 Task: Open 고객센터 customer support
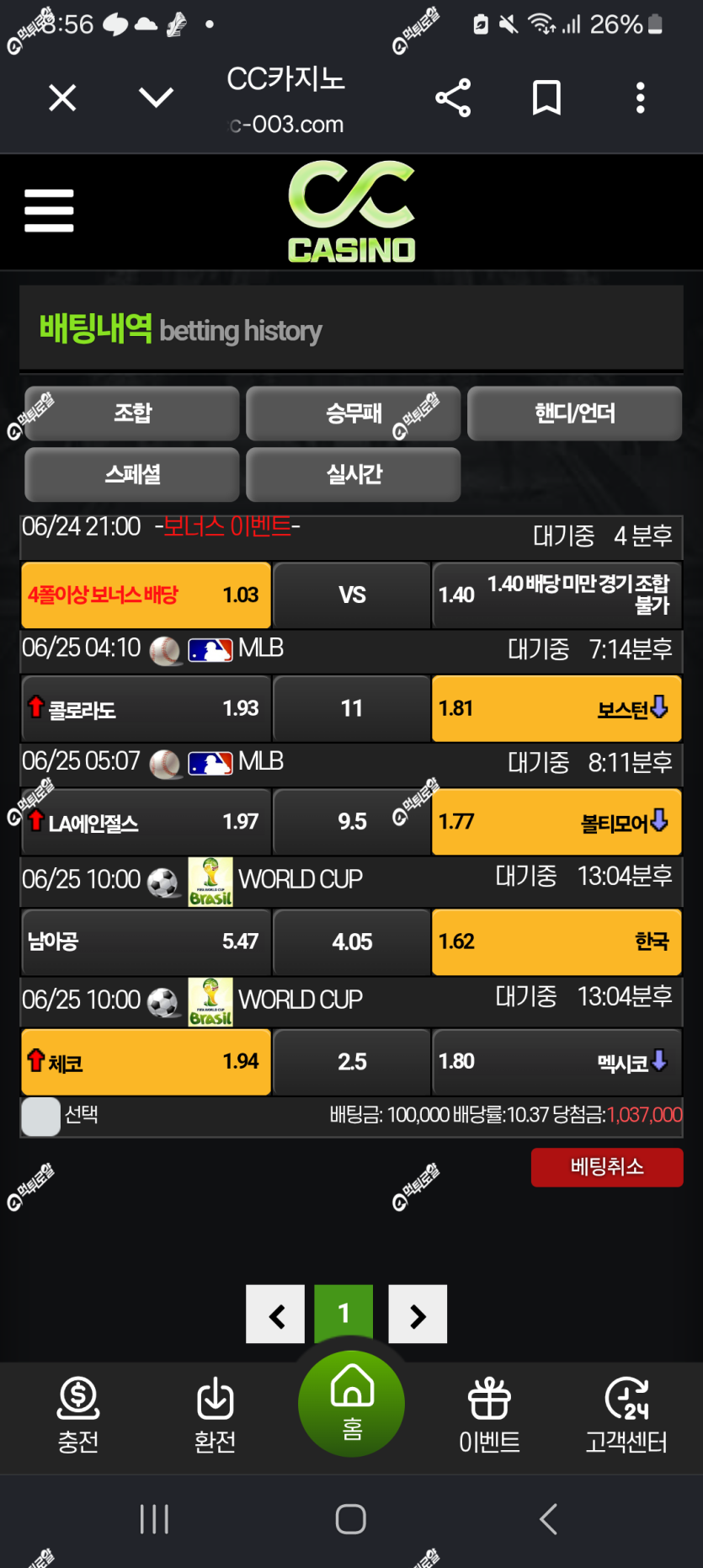626,1416
